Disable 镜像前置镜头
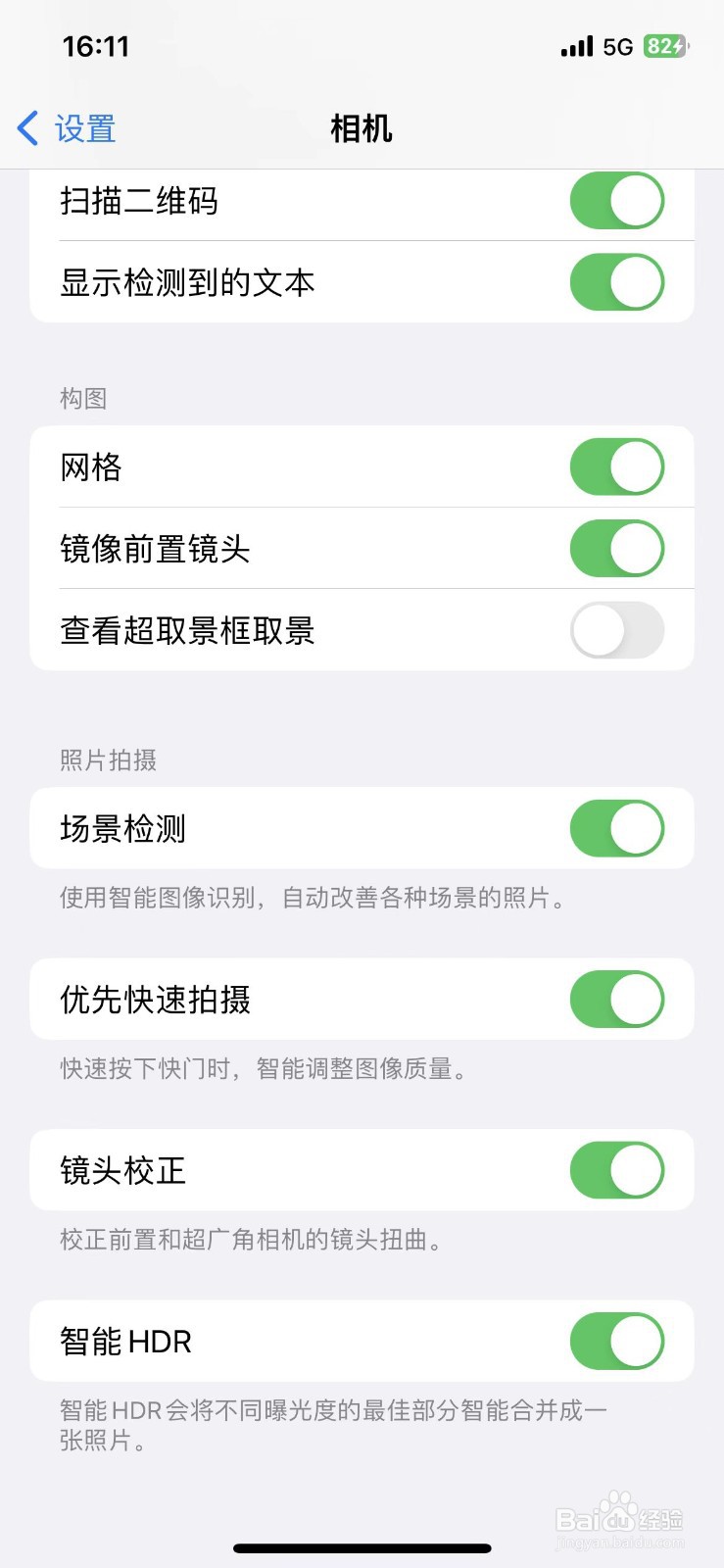Image resolution: width=724 pixels, height=1568 pixels. tap(617, 549)
